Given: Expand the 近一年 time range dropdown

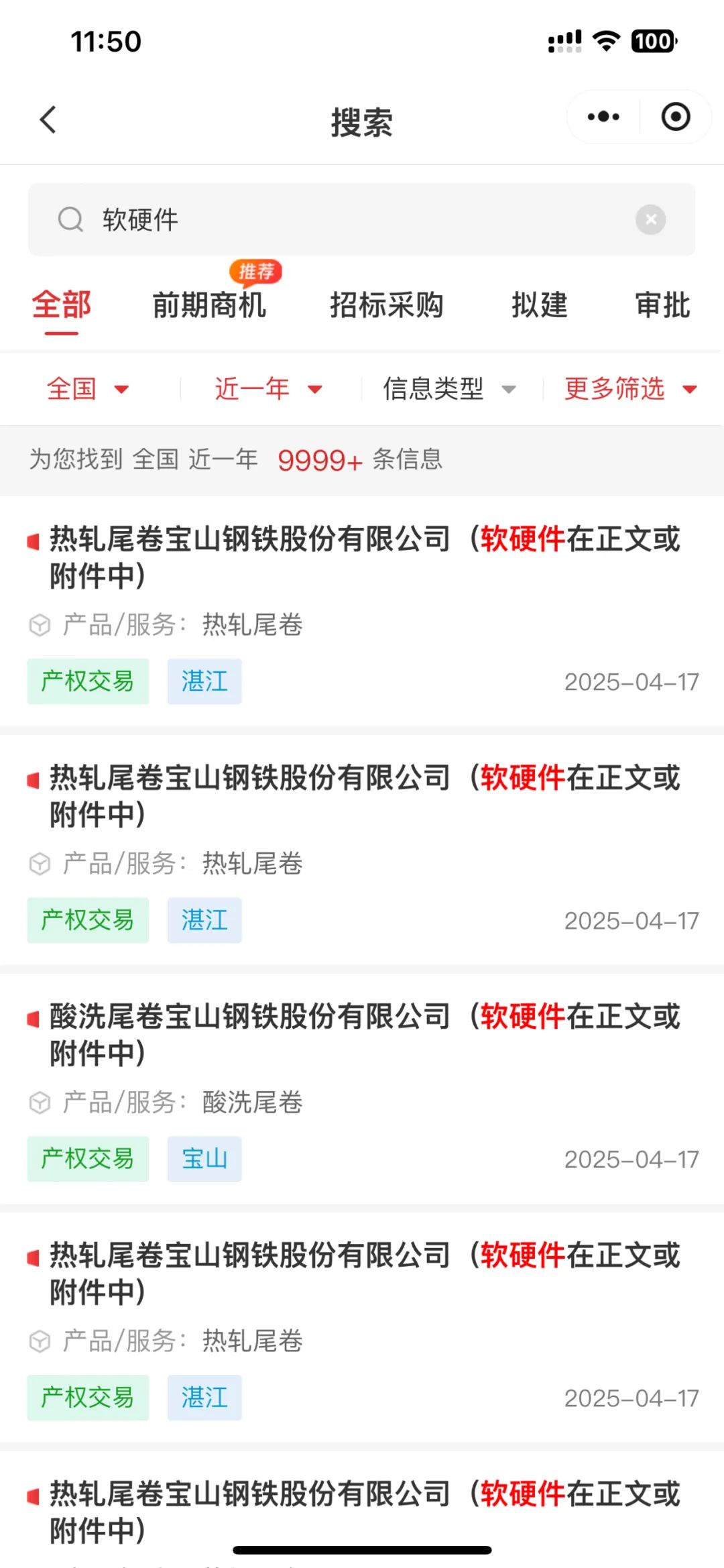Looking at the screenshot, I should tap(269, 388).
